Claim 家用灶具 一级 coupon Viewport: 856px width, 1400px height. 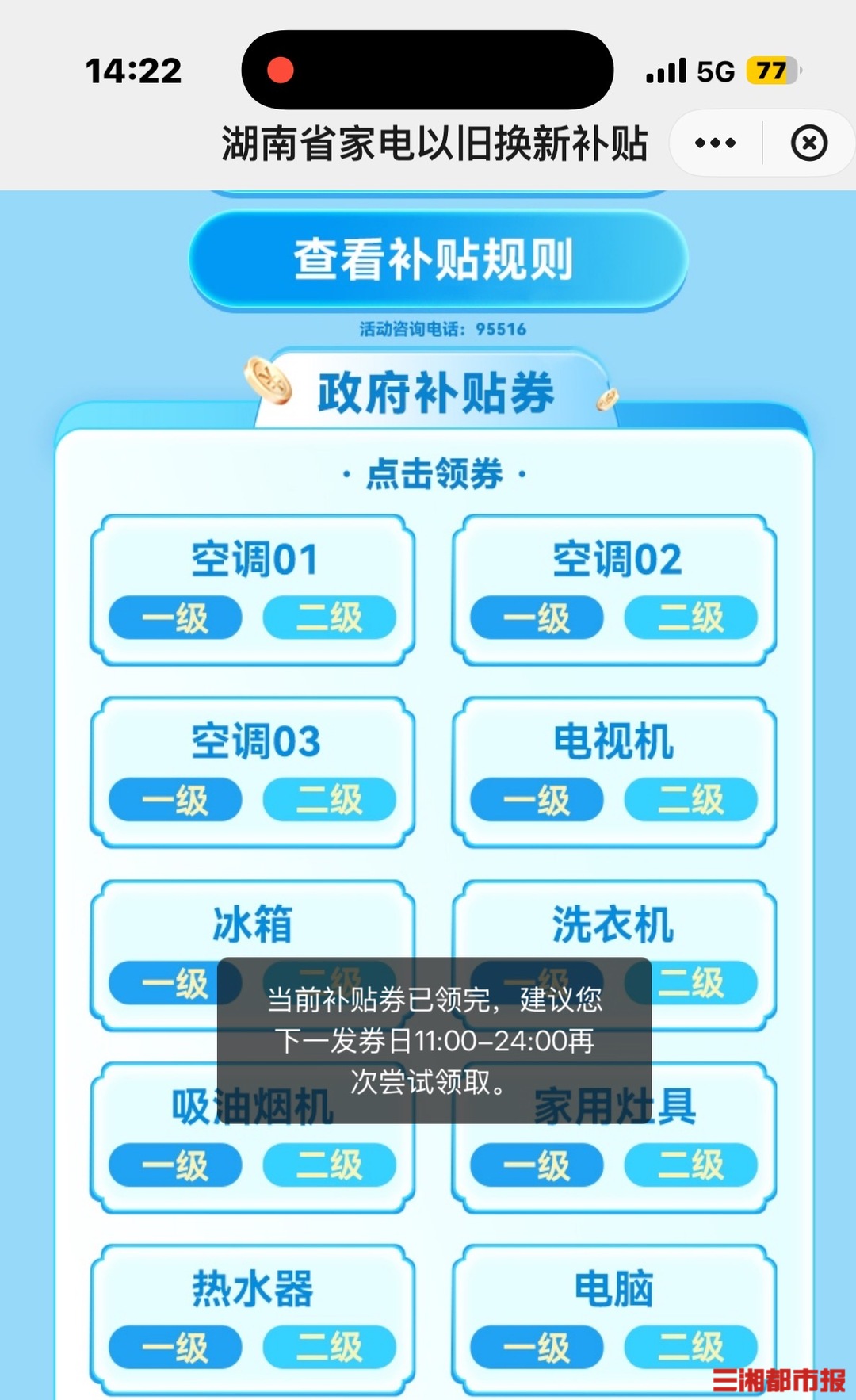(537, 1165)
